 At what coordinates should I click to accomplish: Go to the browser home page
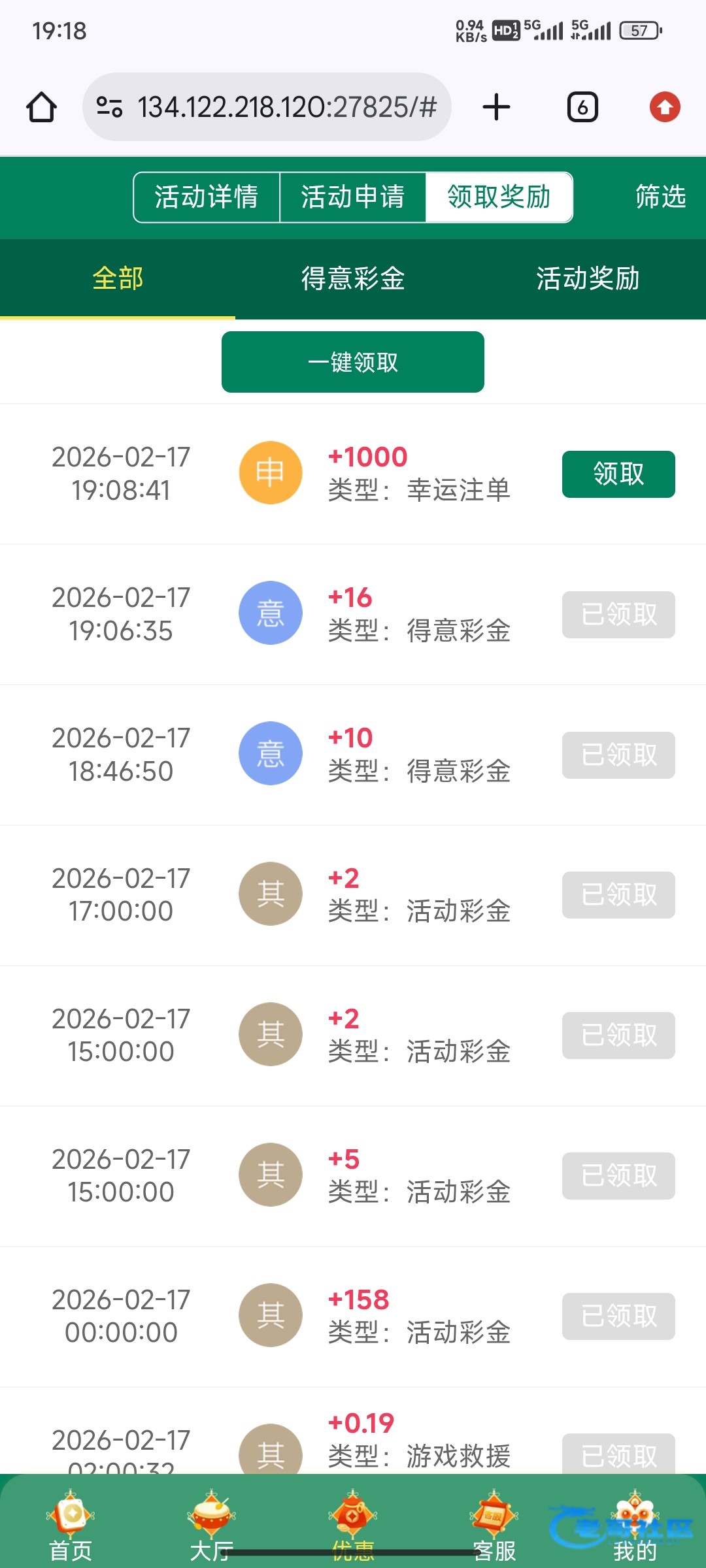click(x=41, y=107)
